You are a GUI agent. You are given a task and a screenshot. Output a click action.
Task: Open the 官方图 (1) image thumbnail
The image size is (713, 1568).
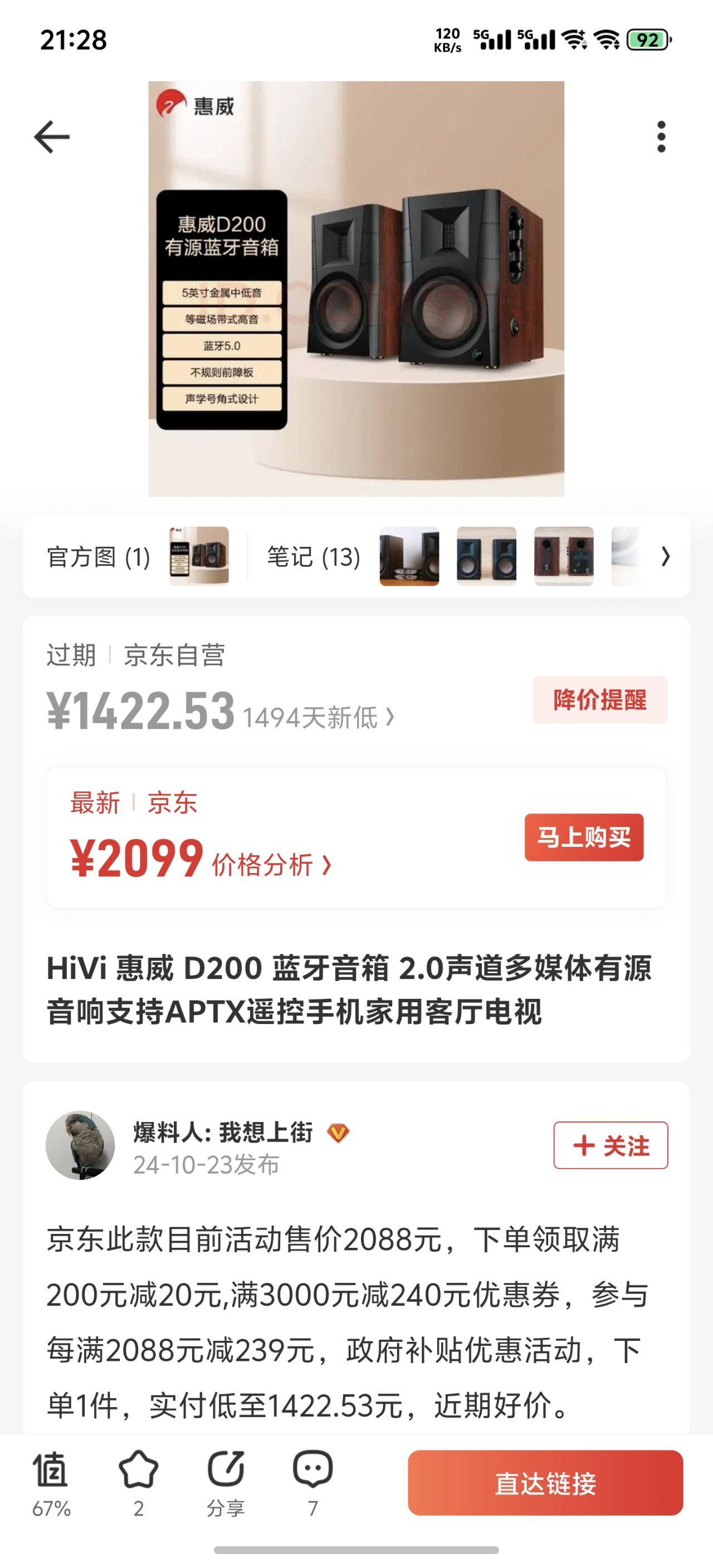[199, 556]
